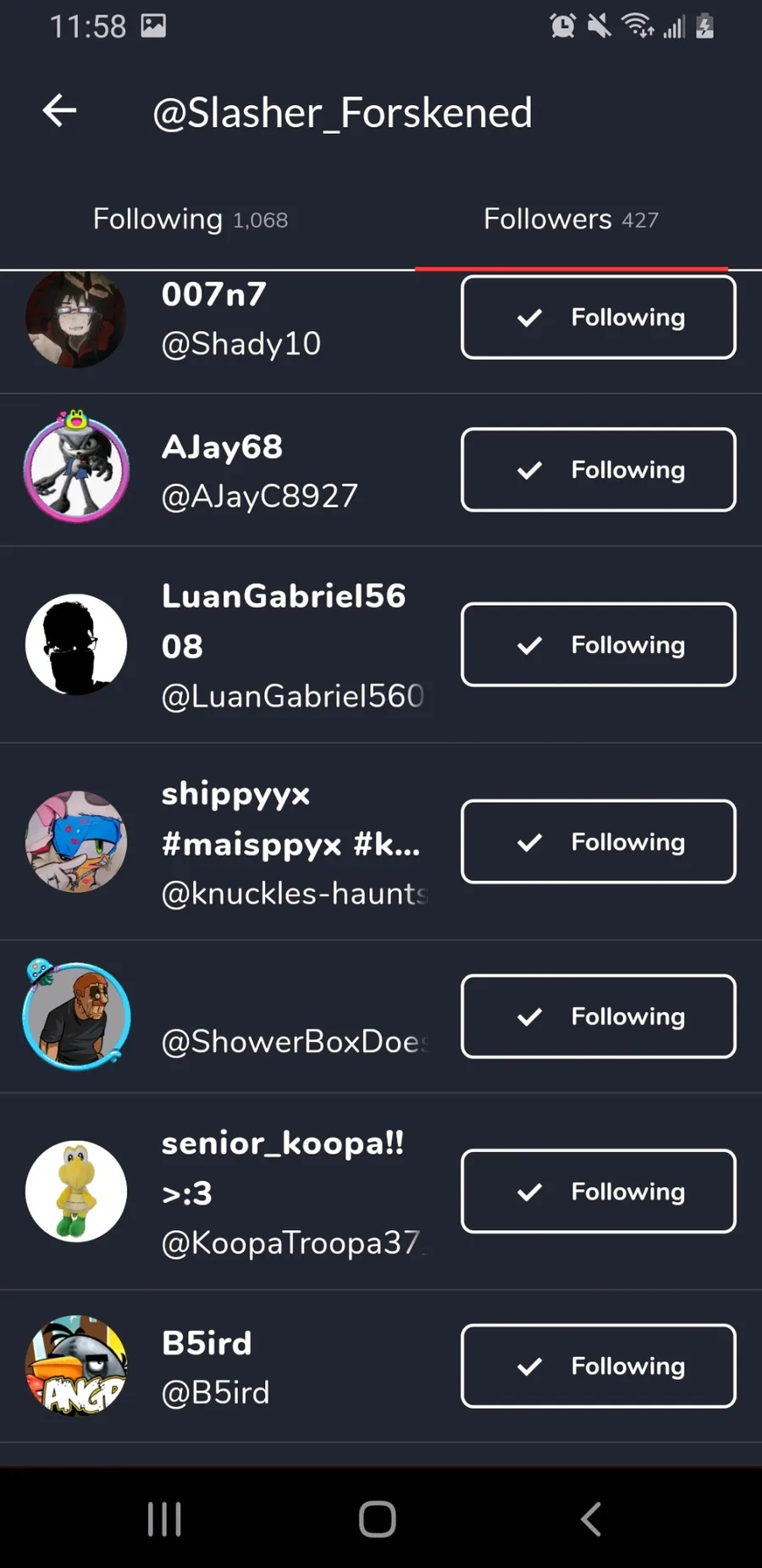This screenshot has width=762, height=1568.
Task: Switch to the Following tab
Action: click(190, 219)
